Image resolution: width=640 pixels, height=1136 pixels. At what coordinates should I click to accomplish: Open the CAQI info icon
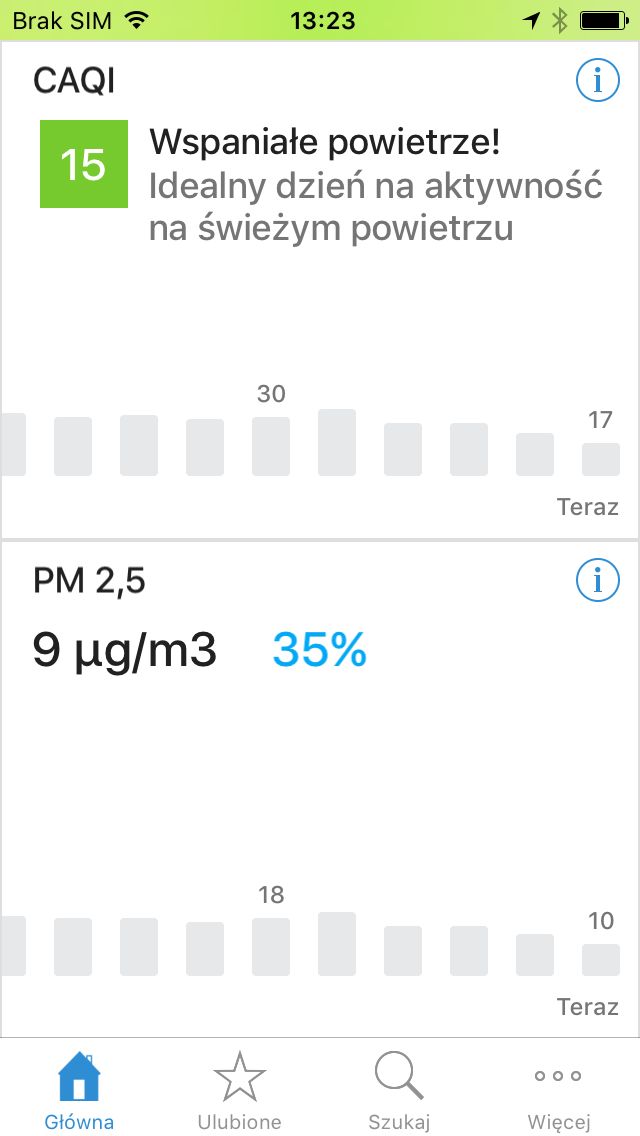click(598, 82)
